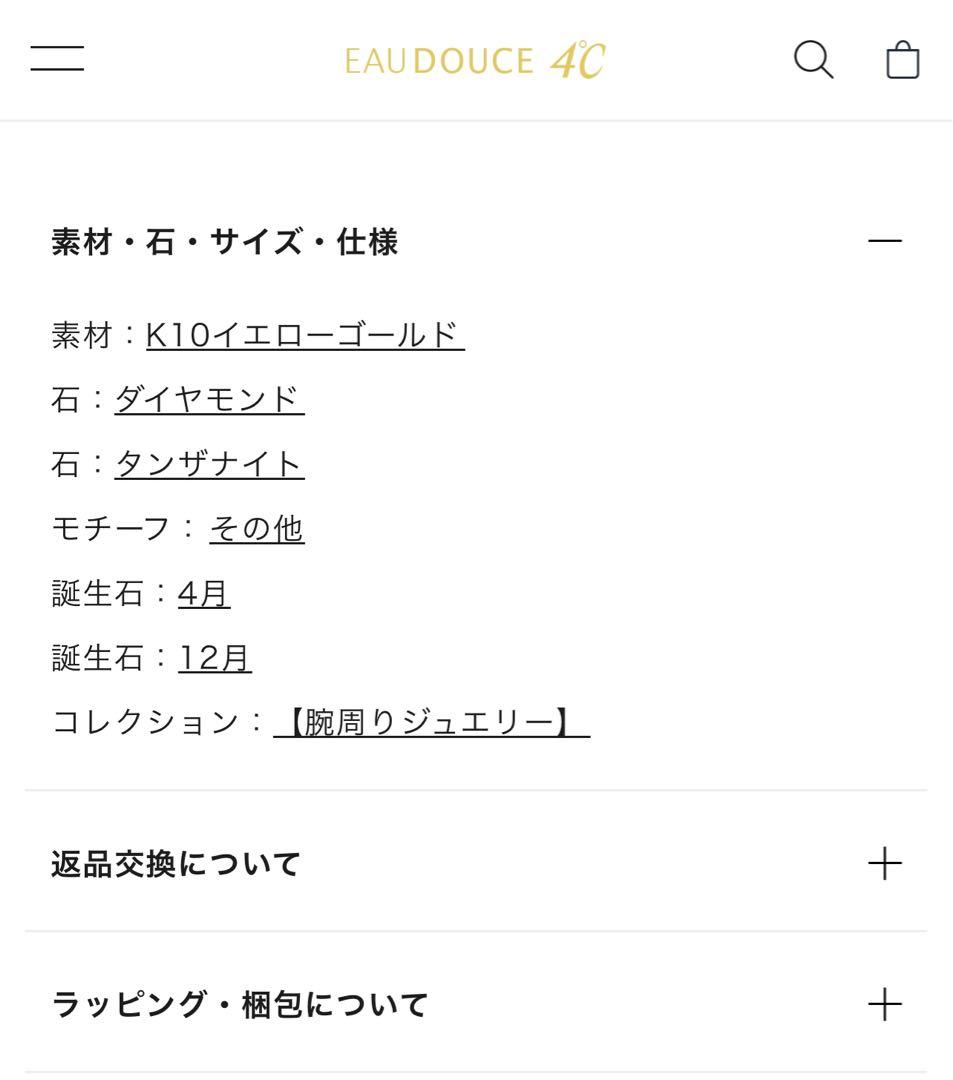Image resolution: width=953 pixels, height=1080 pixels.
Task: Click the plus icon beside ラッピング・梱包について
Action: click(x=884, y=1005)
